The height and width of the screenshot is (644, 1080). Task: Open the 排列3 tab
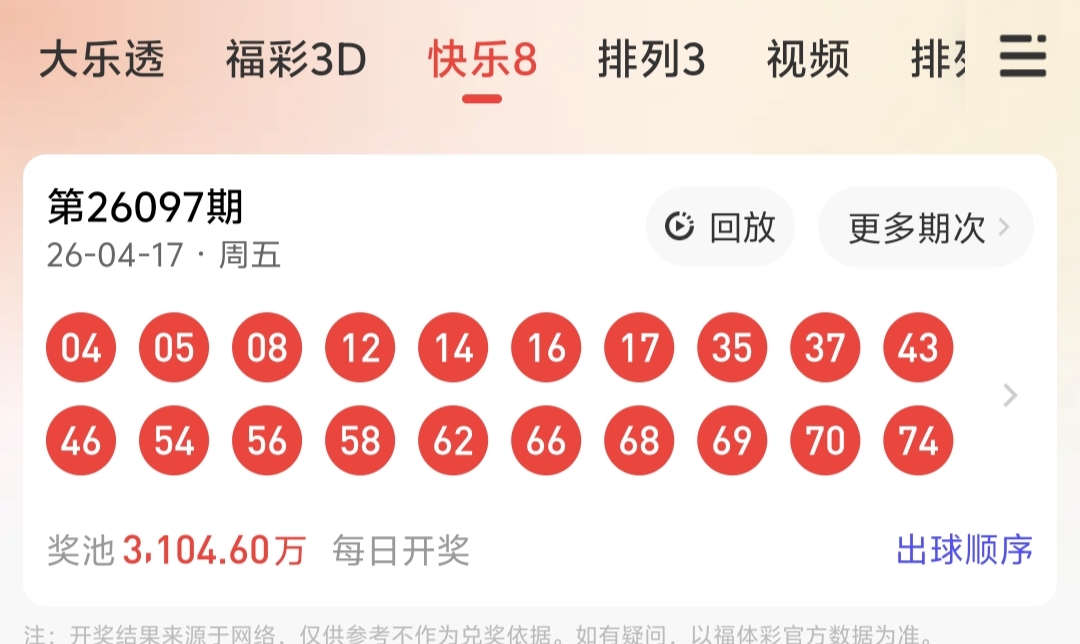coord(651,60)
